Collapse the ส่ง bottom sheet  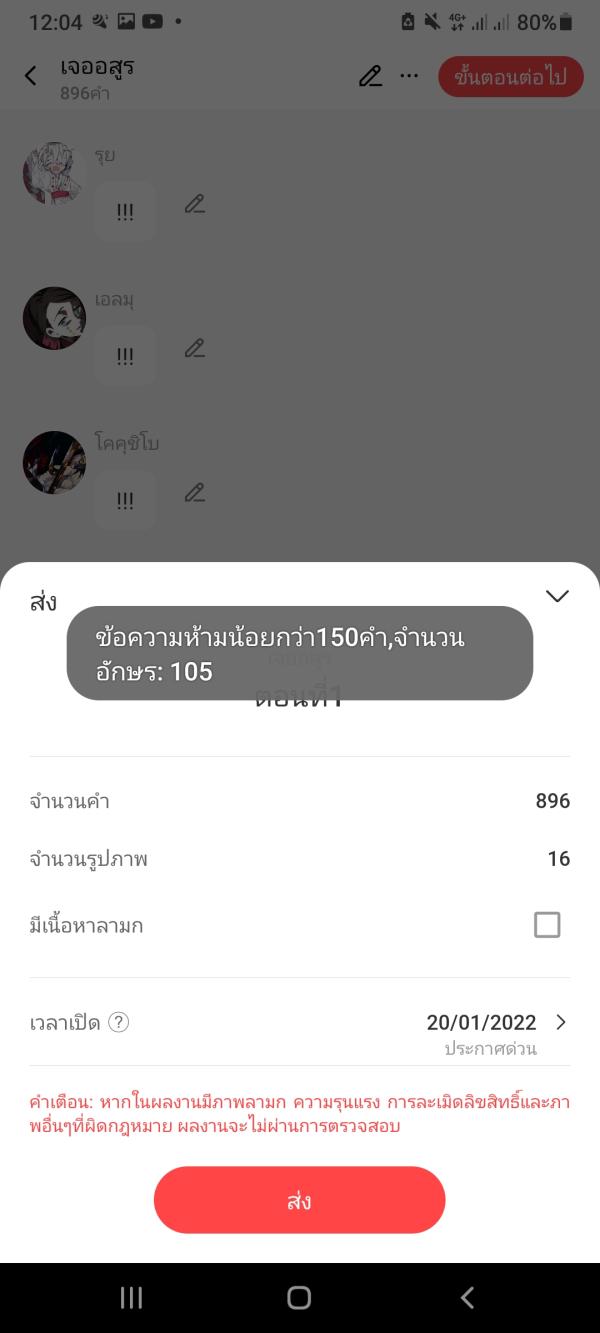(x=557, y=596)
